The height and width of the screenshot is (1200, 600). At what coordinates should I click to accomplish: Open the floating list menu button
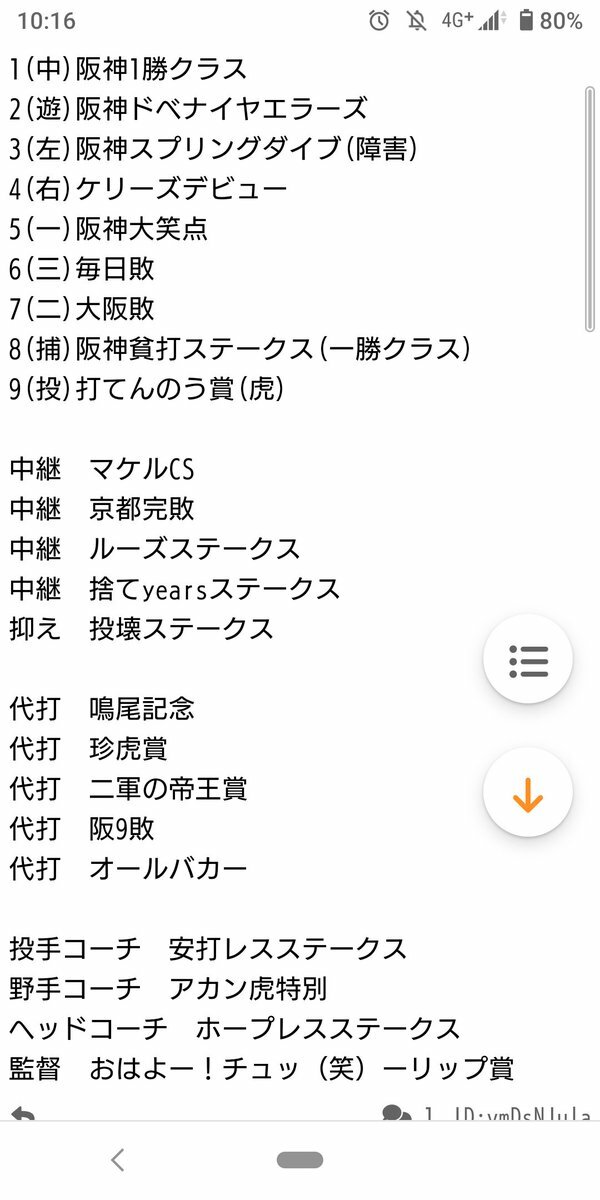click(528, 661)
